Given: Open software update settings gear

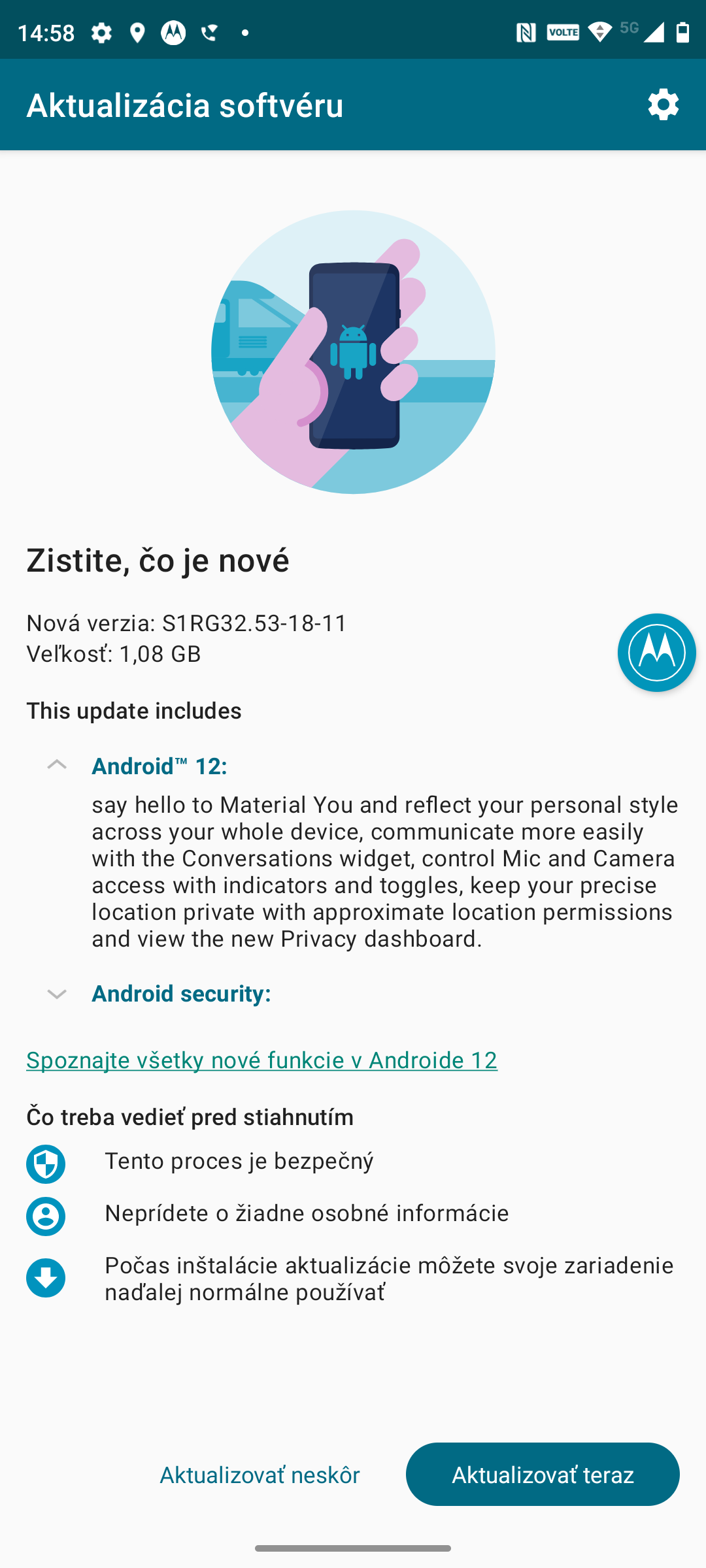Looking at the screenshot, I should (x=663, y=105).
